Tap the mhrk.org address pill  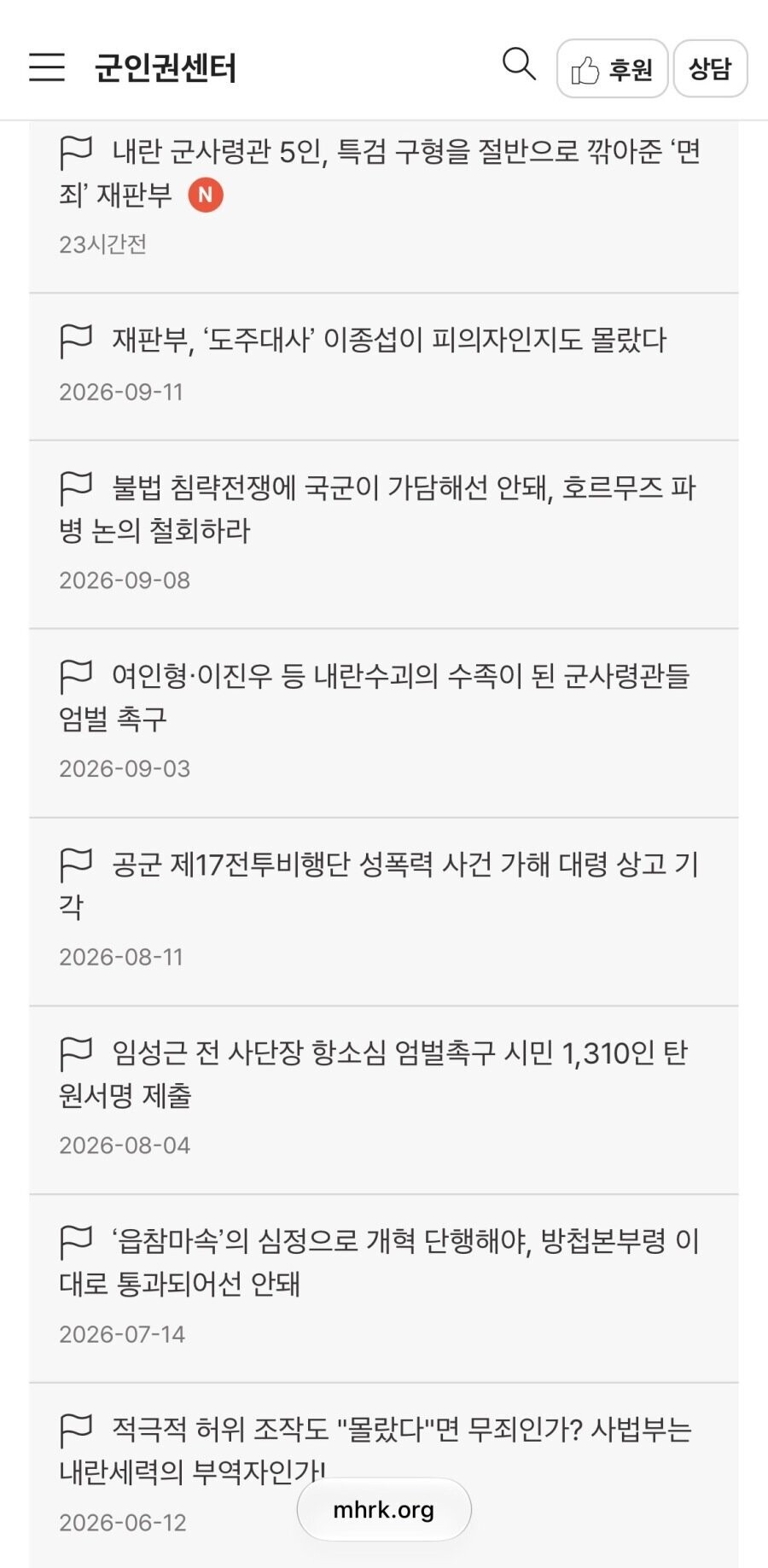pos(384,1510)
